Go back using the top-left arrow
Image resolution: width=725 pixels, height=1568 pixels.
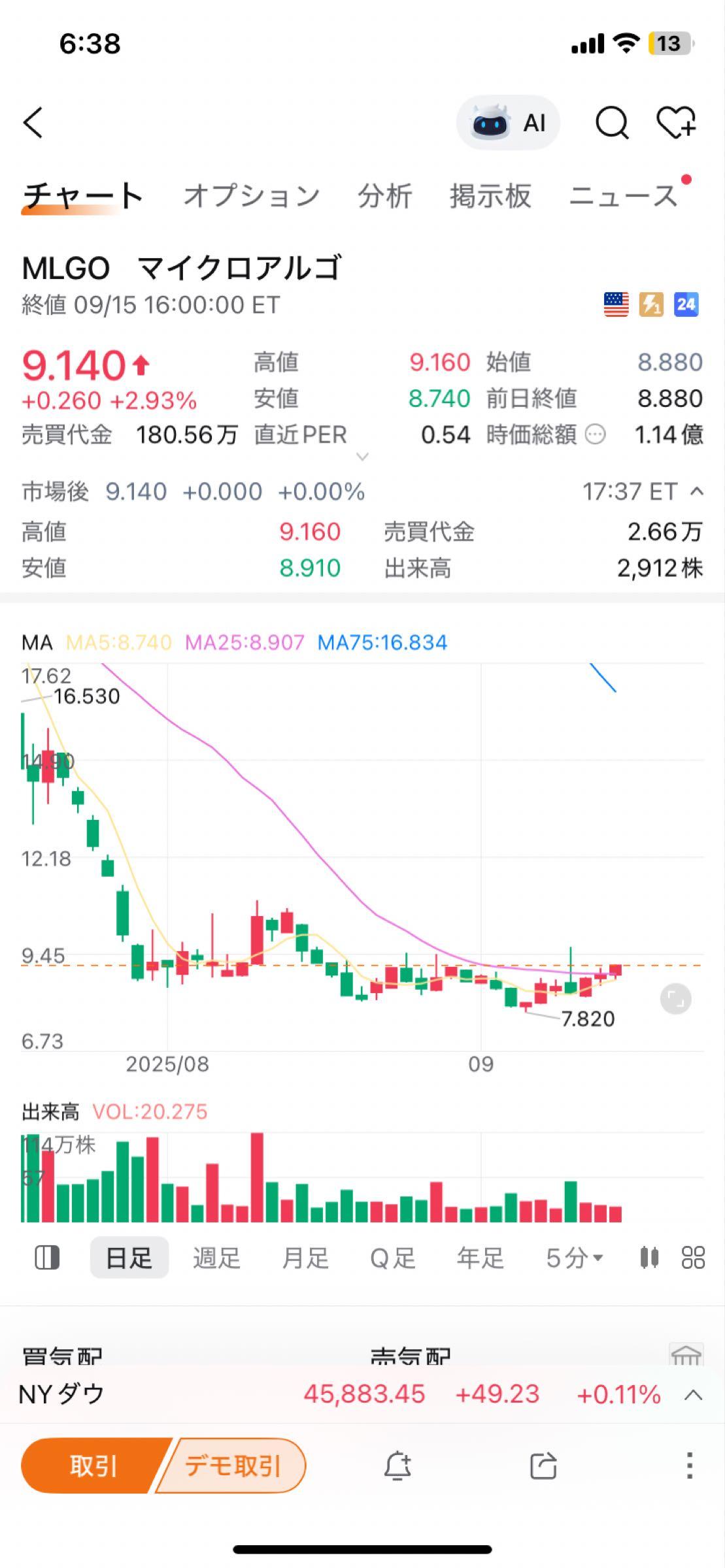(x=33, y=123)
